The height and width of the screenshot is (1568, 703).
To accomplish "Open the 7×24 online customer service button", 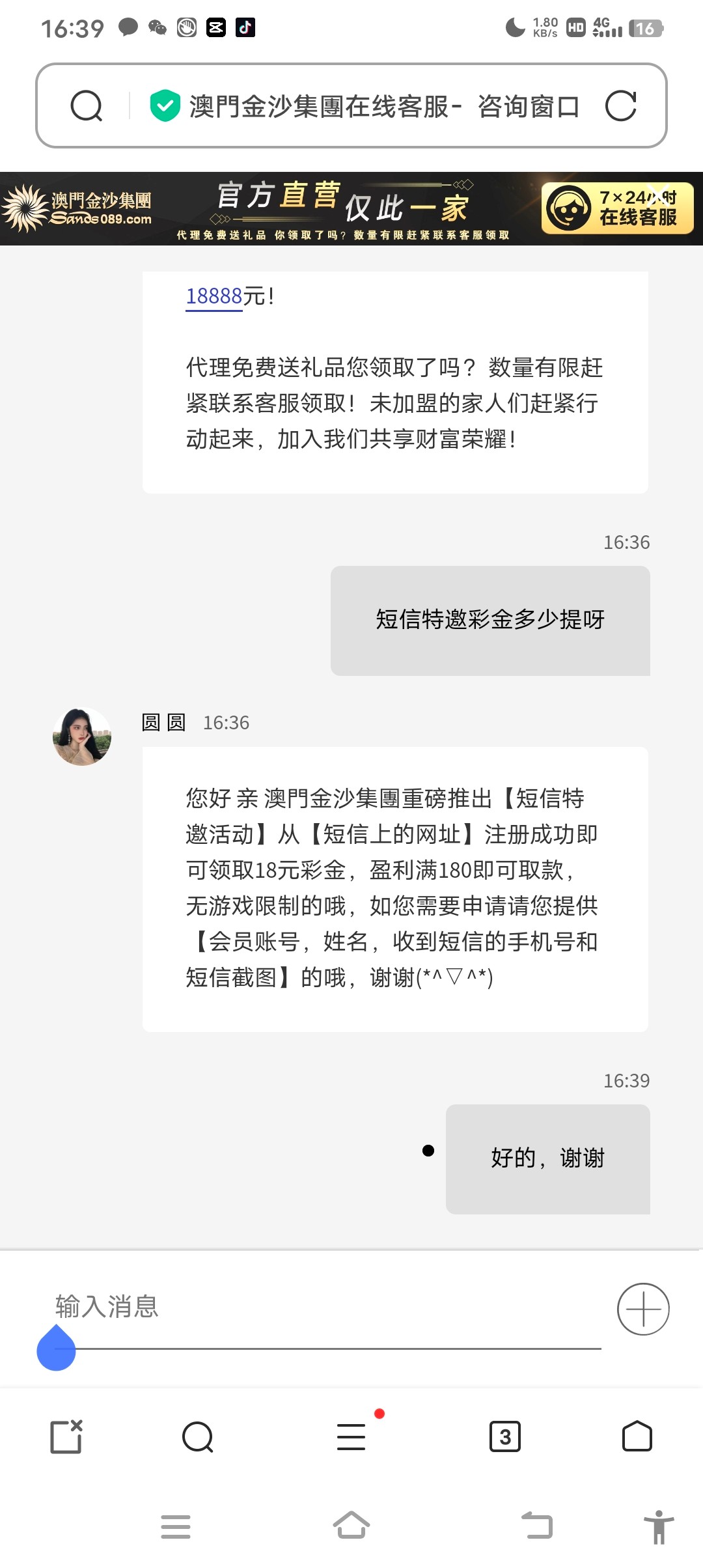I will click(x=616, y=208).
